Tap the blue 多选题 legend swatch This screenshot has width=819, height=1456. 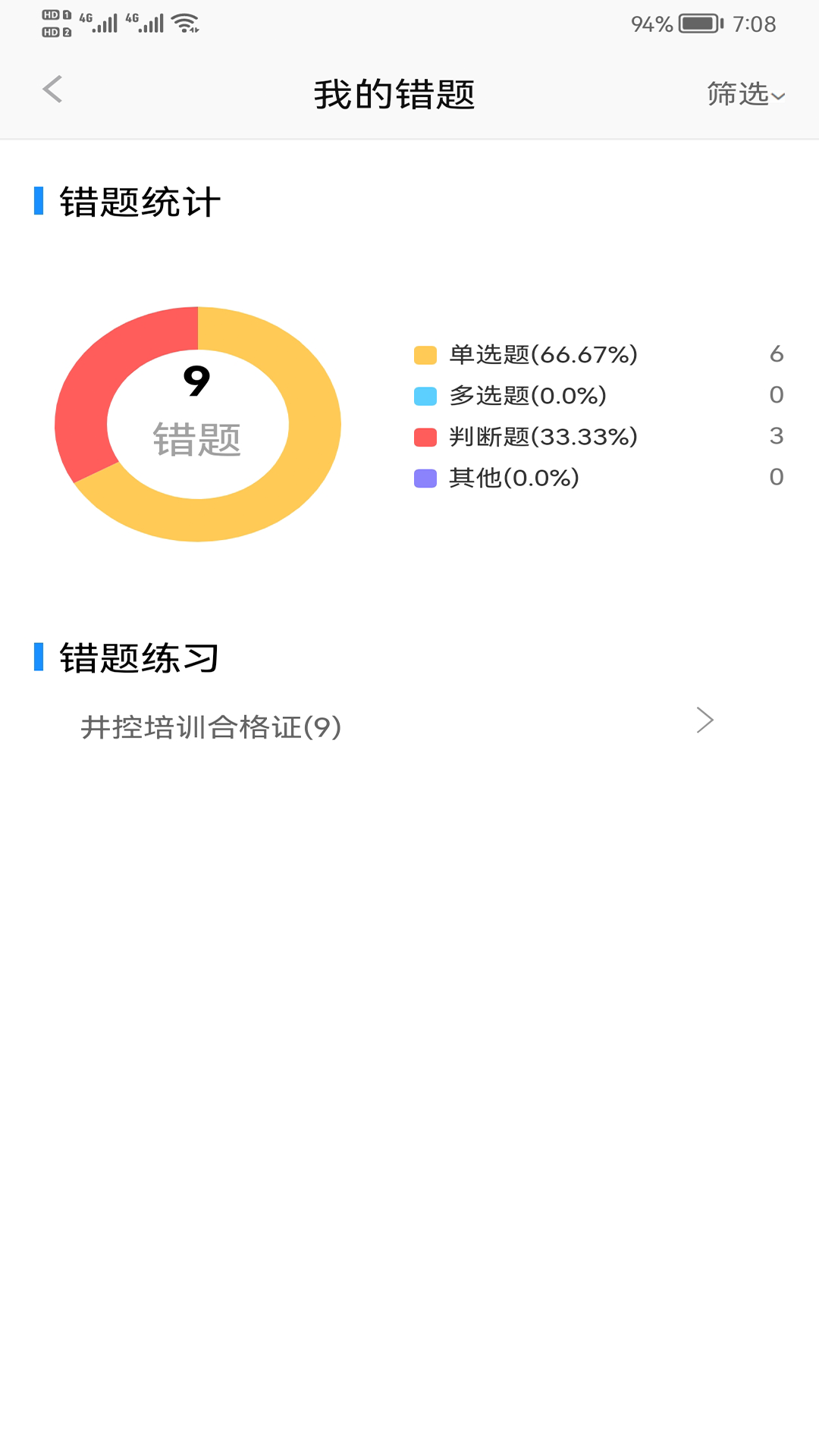coord(425,394)
